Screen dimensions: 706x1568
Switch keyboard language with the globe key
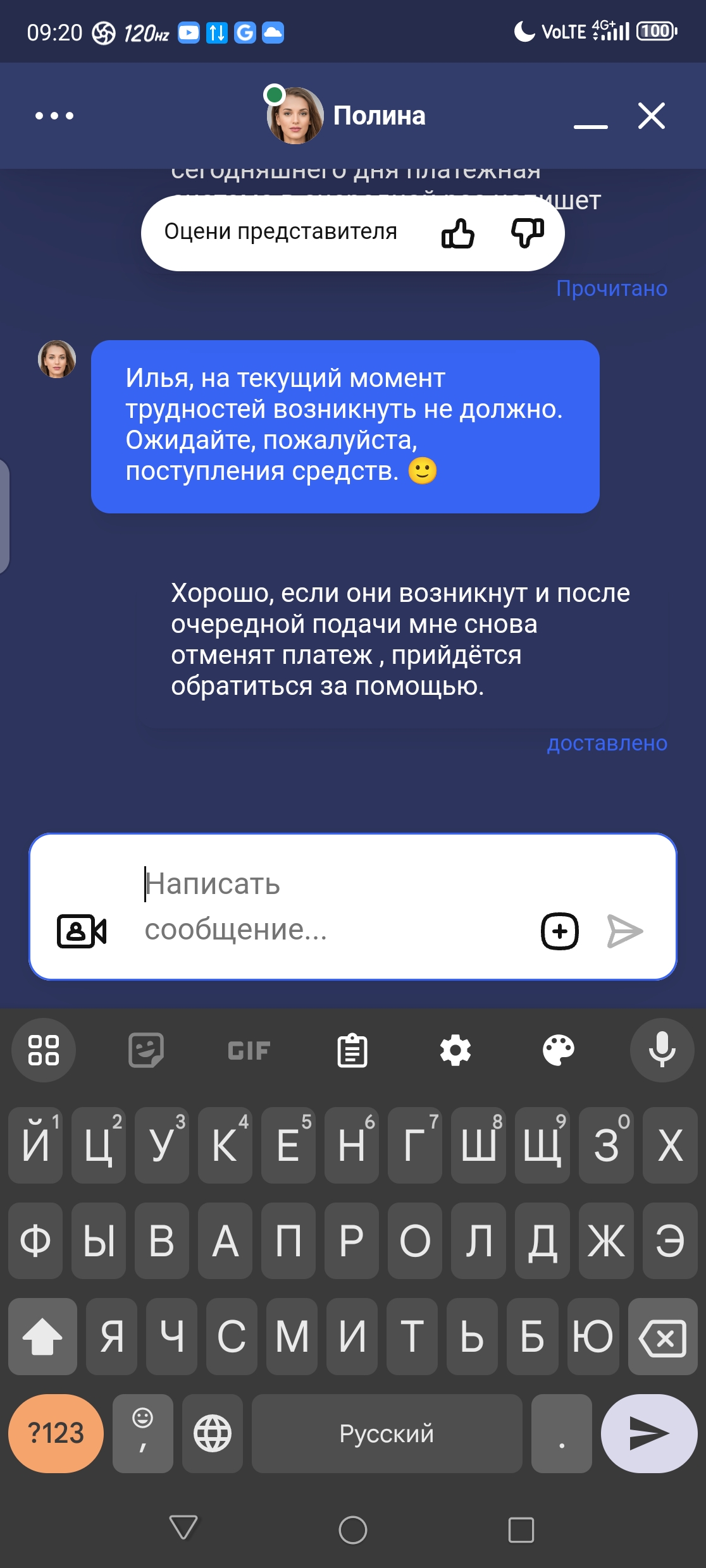tap(214, 1434)
